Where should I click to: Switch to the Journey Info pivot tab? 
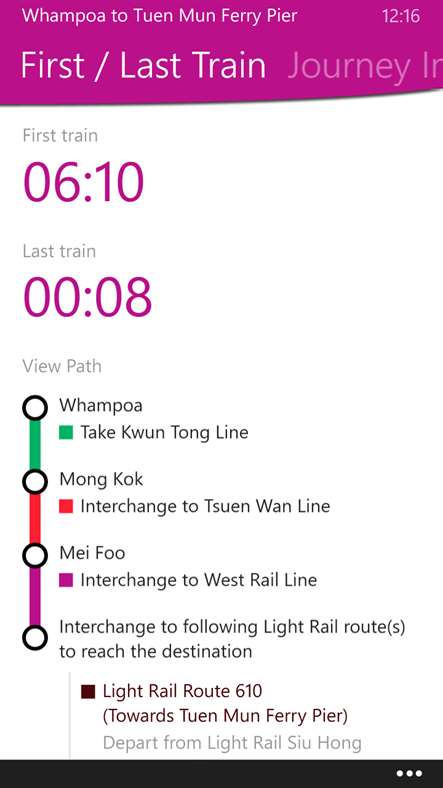coord(365,68)
